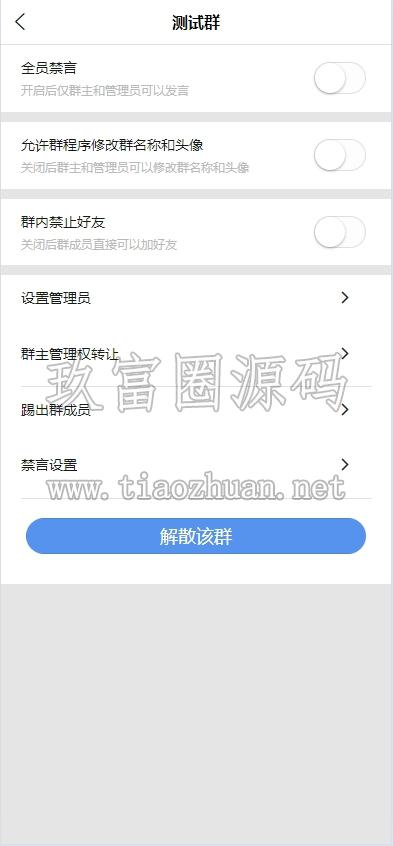Turn on 群内禁止好友
Viewport: 393px width, 846px height.
tap(340, 232)
